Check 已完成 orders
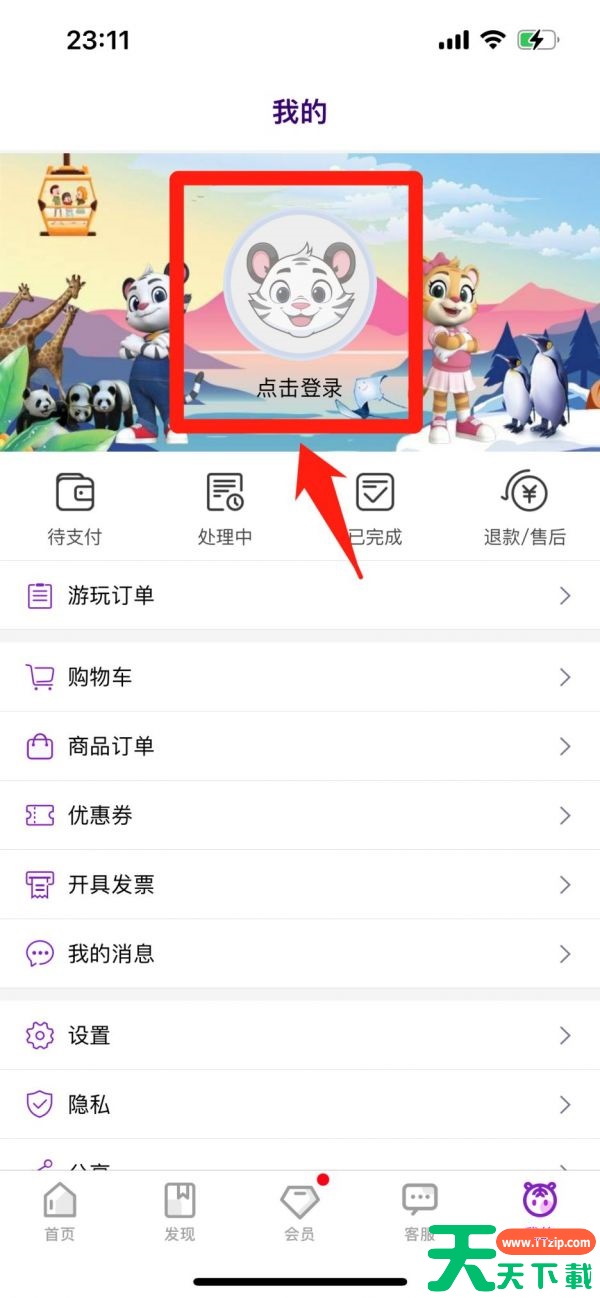This screenshot has width=600, height=1298. pyautogui.click(x=375, y=509)
